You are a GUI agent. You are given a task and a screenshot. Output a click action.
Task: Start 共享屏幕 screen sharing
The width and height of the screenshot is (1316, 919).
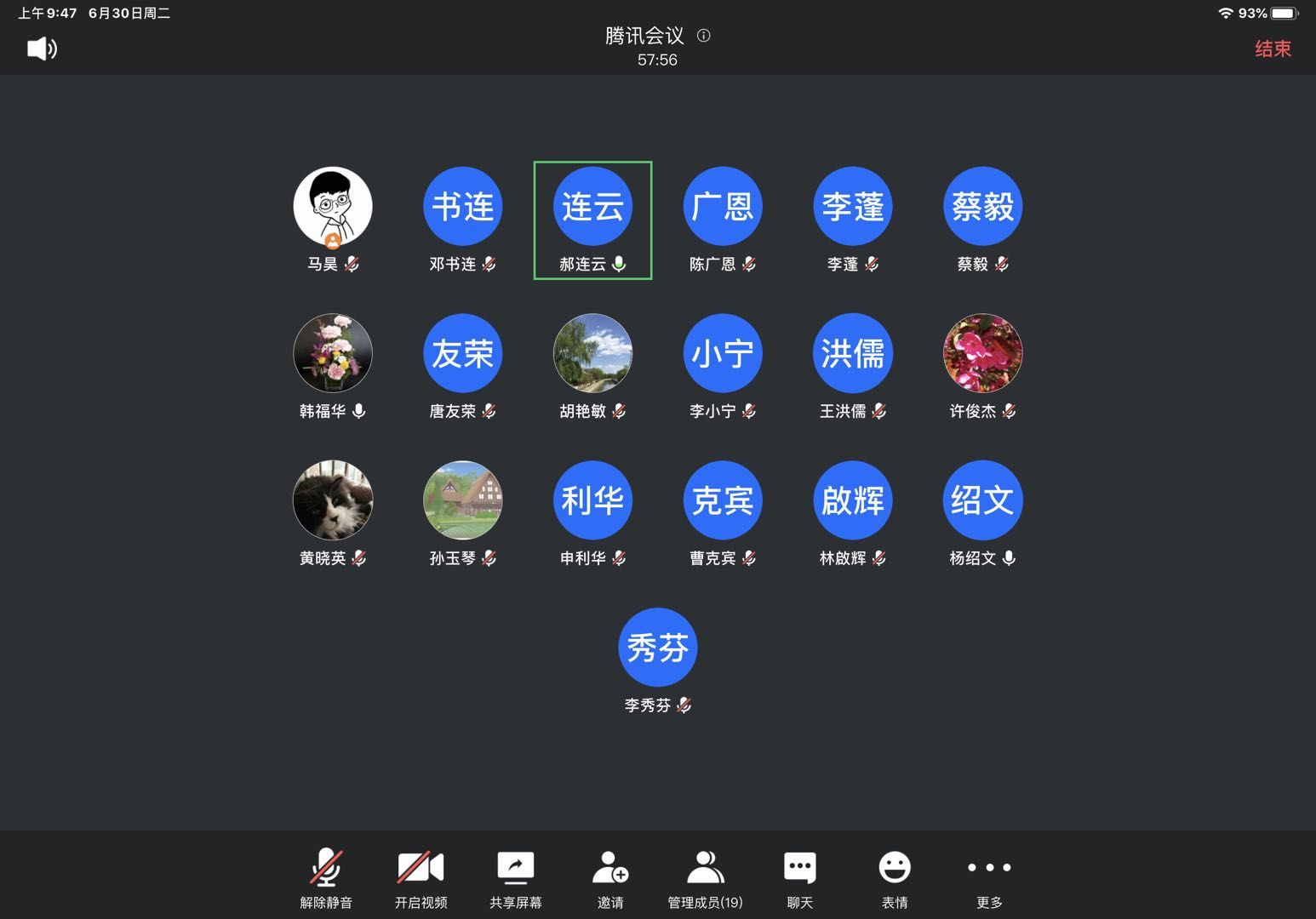[x=515, y=878]
